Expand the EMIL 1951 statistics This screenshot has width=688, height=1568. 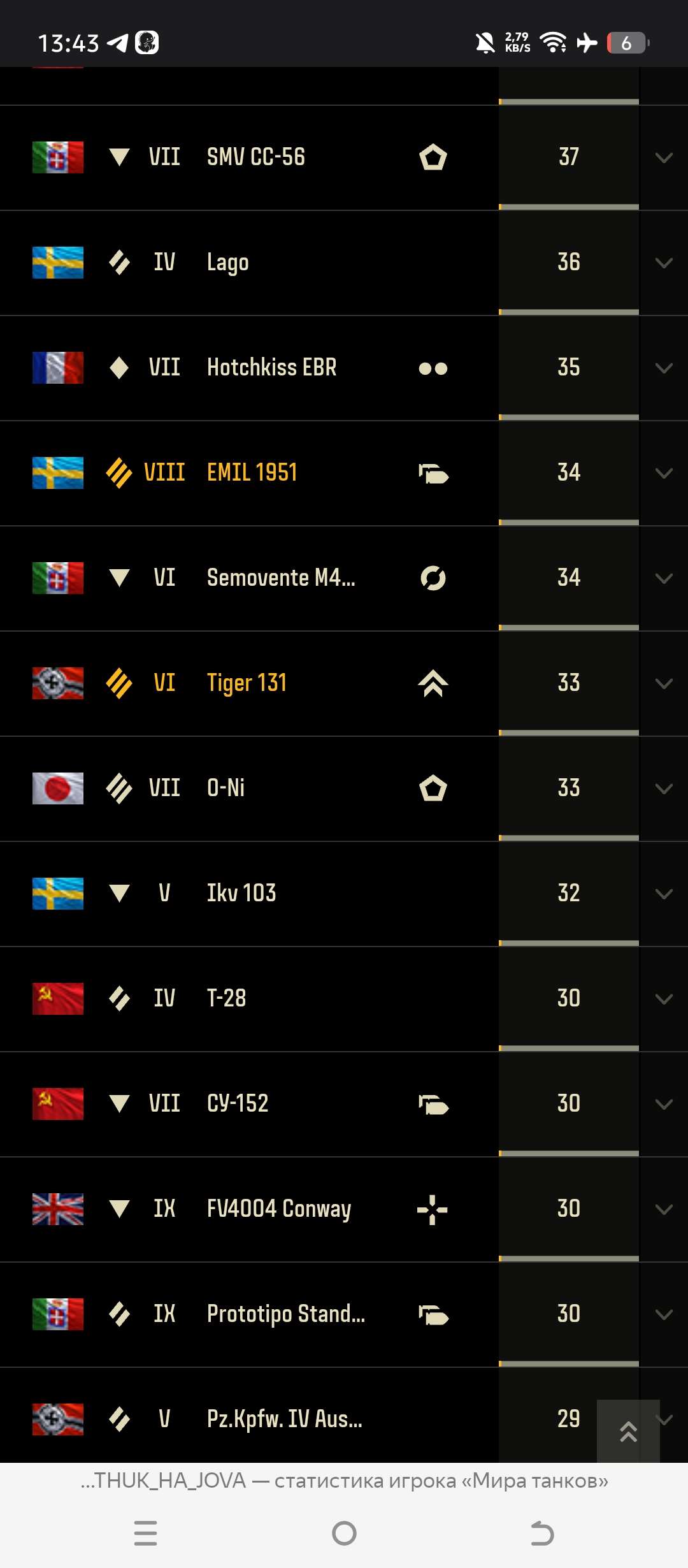pos(664,473)
